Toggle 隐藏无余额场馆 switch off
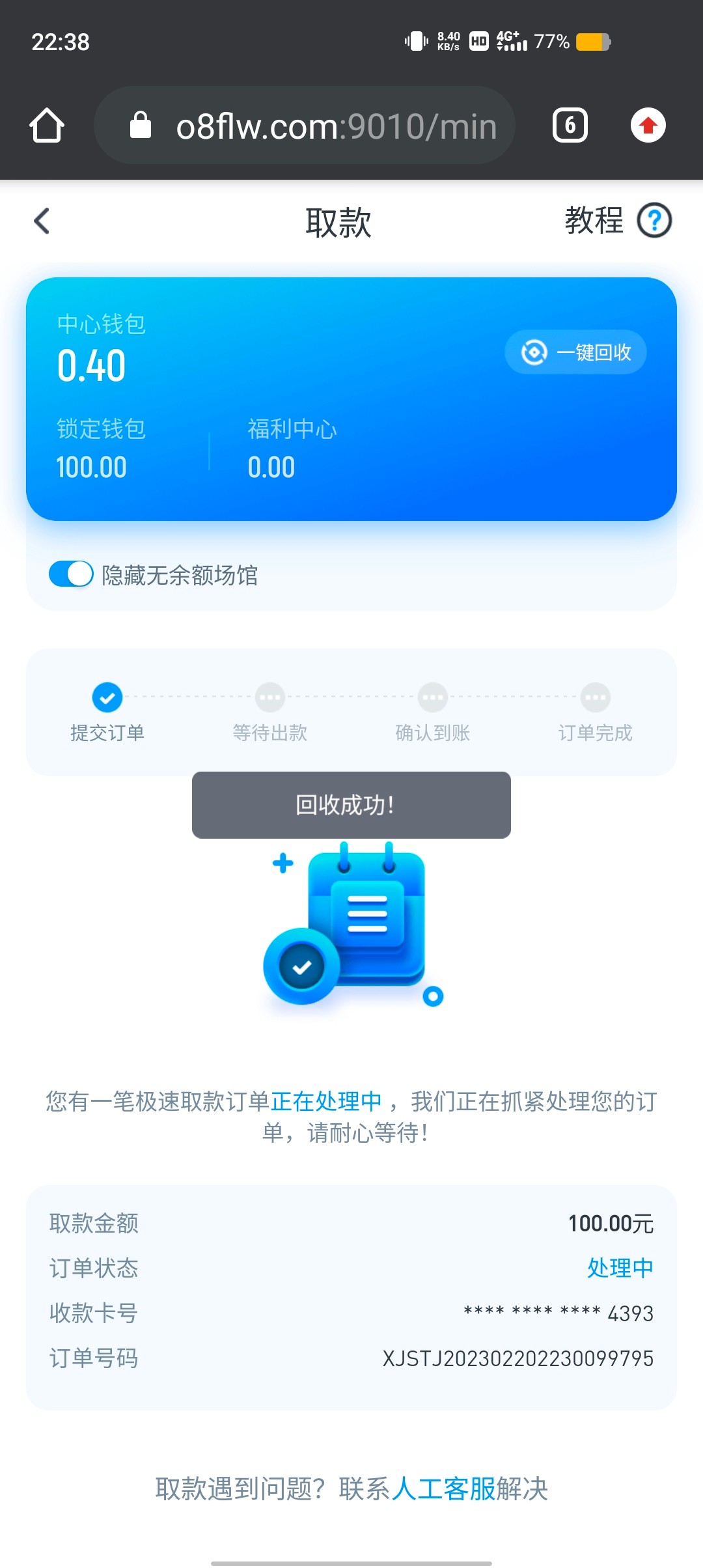 pyautogui.click(x=70, y=574)
